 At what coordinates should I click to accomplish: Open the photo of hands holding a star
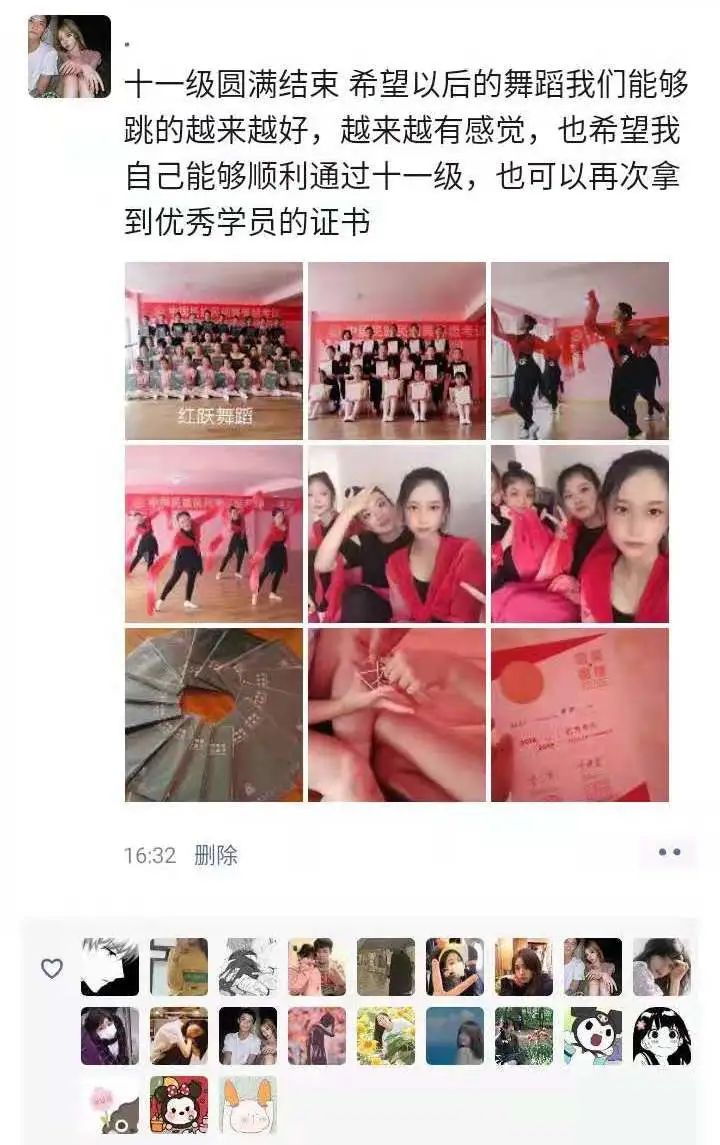point(396,715)
